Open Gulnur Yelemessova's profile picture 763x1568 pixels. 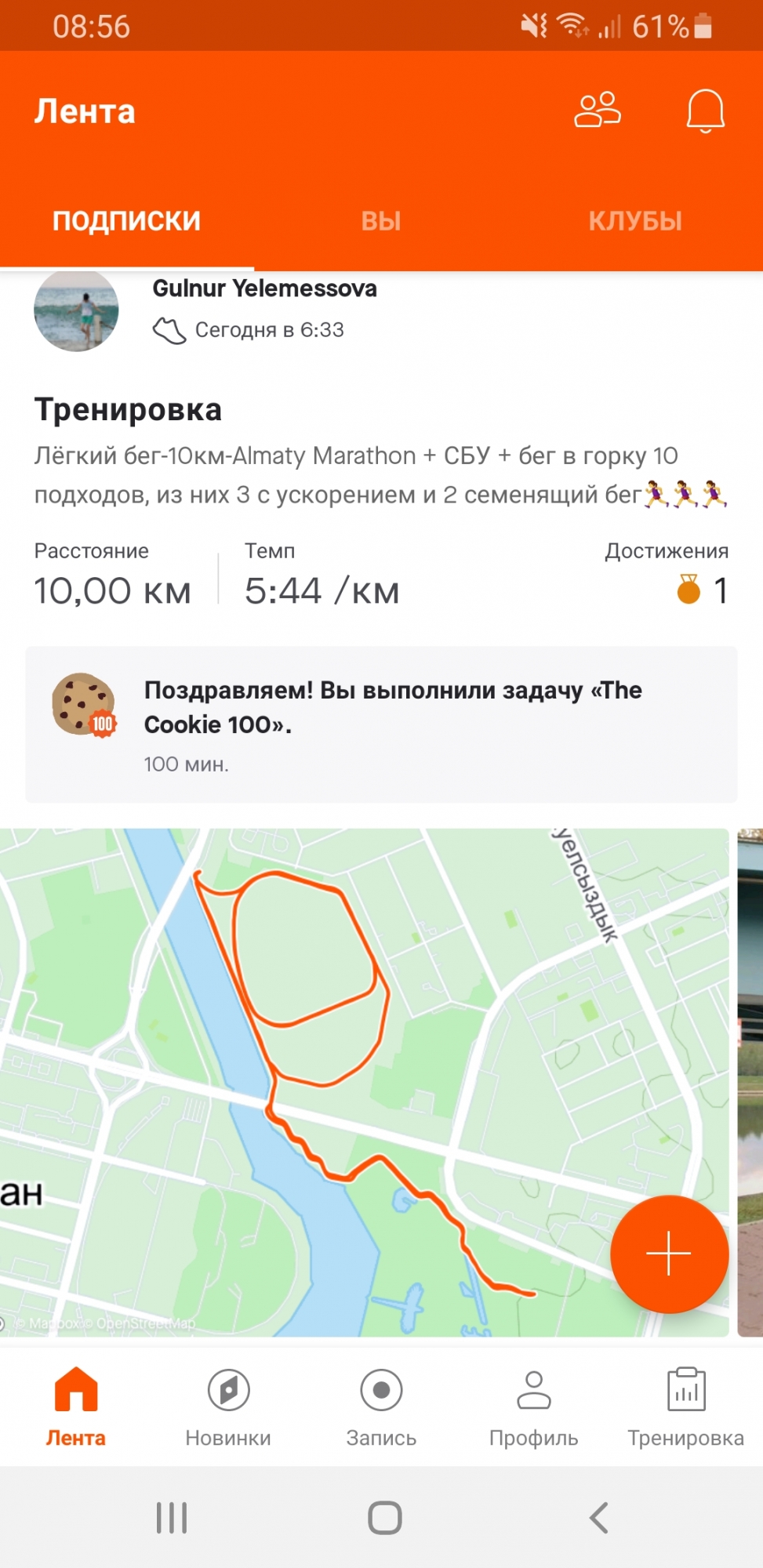[76, 310]
